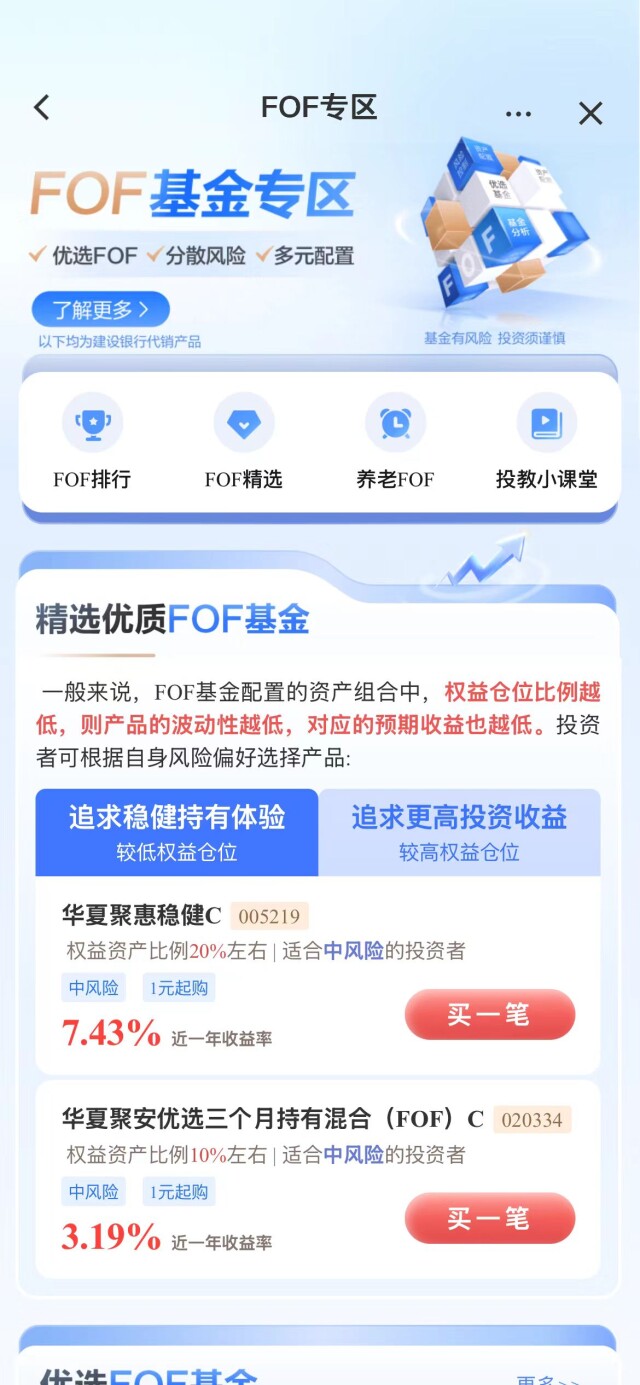The width and height of the screenshot is (640, 1385).
Task: Open FOF排行 rankings
Action: tap(92, 441)
